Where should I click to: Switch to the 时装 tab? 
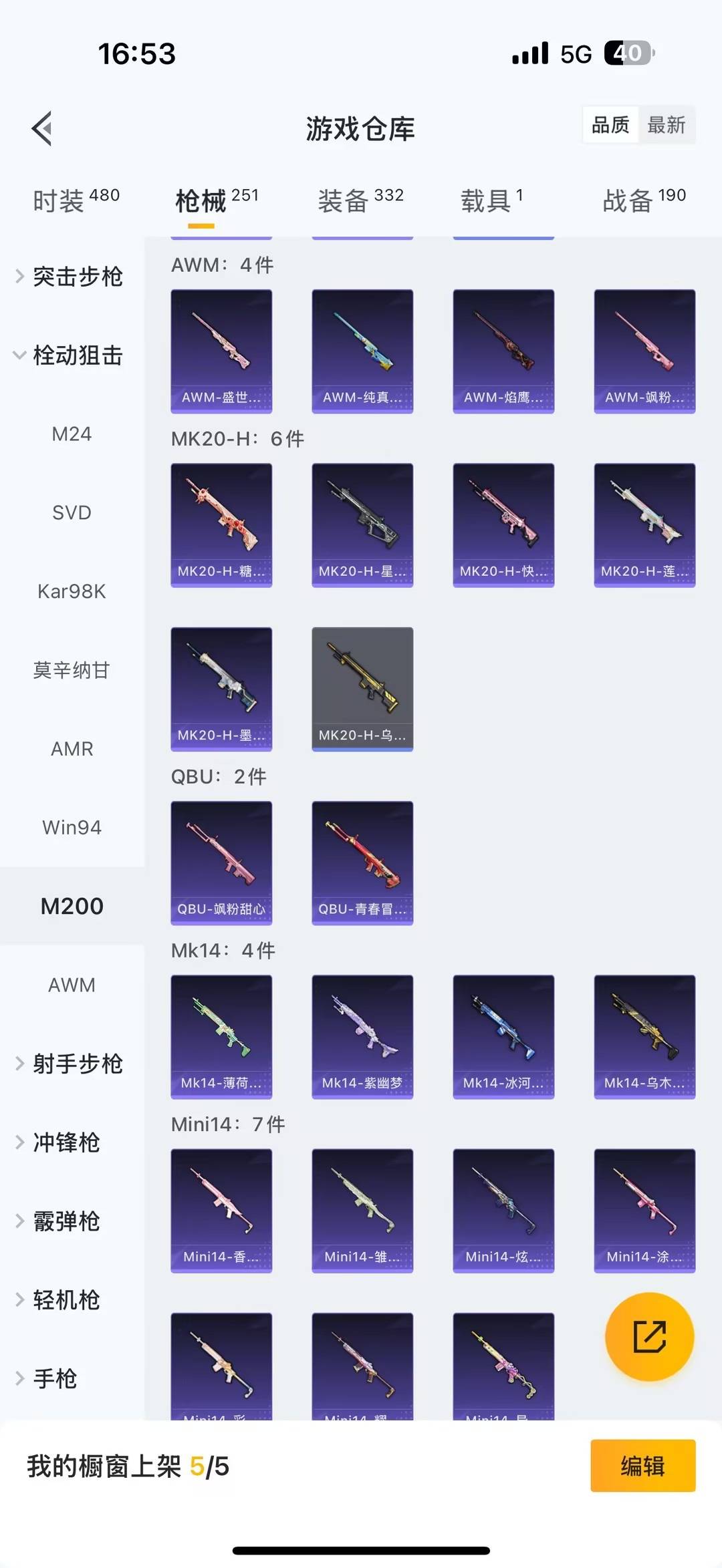point(76,200)
